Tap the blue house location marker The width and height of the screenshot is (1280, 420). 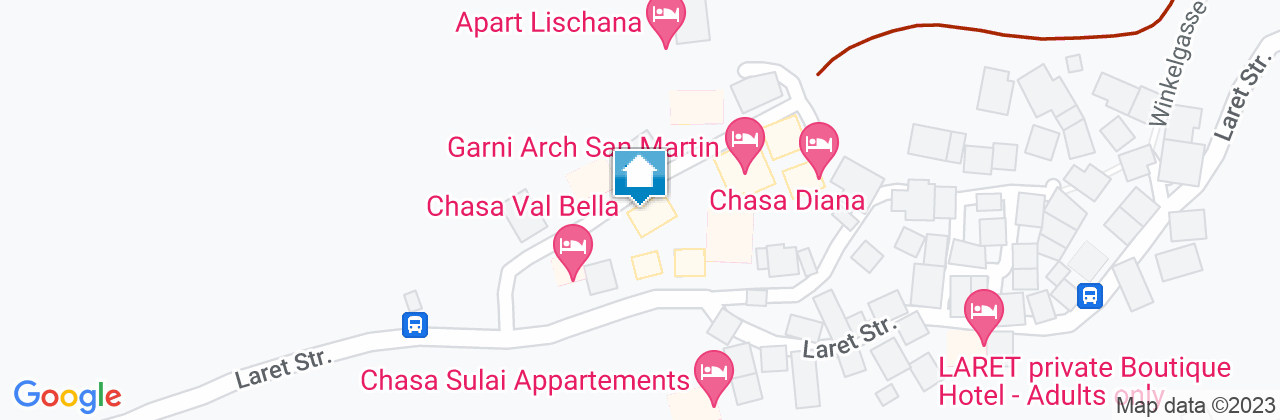(x=640, y=178)
